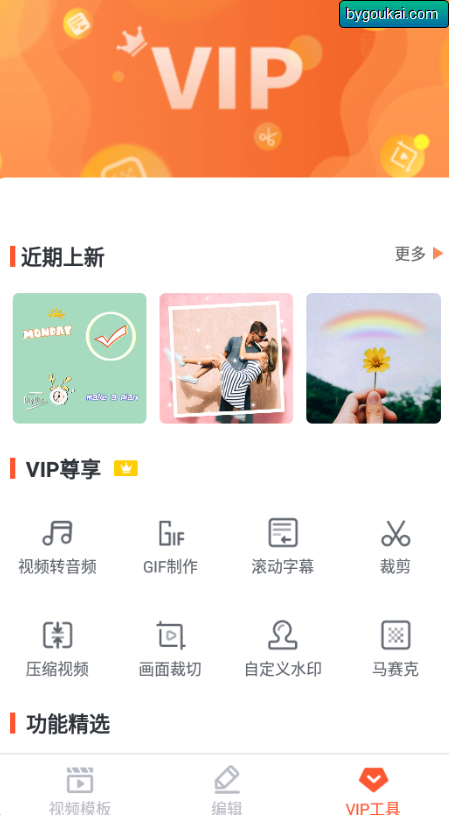Select the VIP工具 tab
The width and height of the screenshot is (449, 815).
373,790
